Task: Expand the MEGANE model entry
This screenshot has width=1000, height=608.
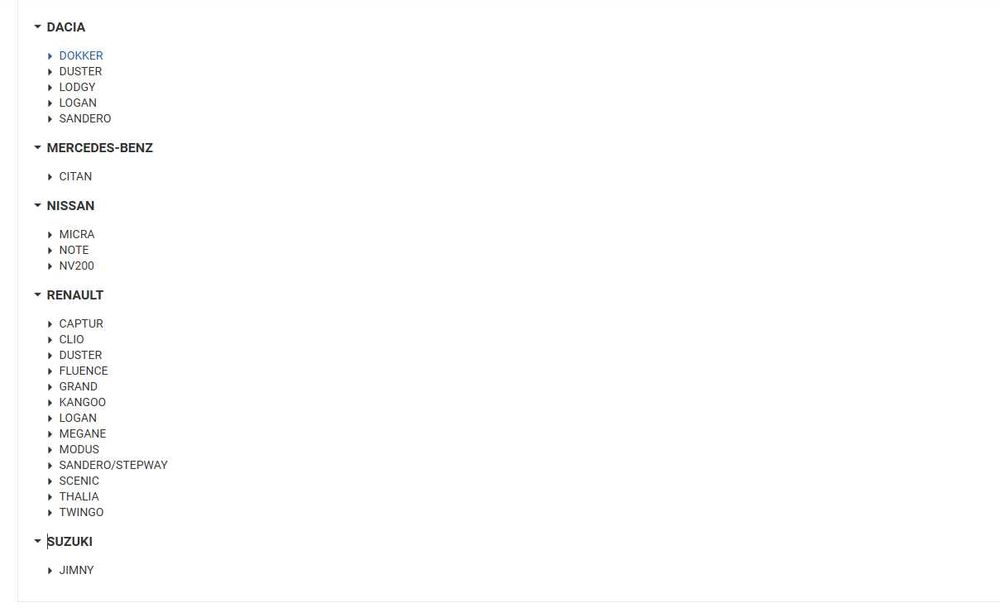Action: coord(82,433)
